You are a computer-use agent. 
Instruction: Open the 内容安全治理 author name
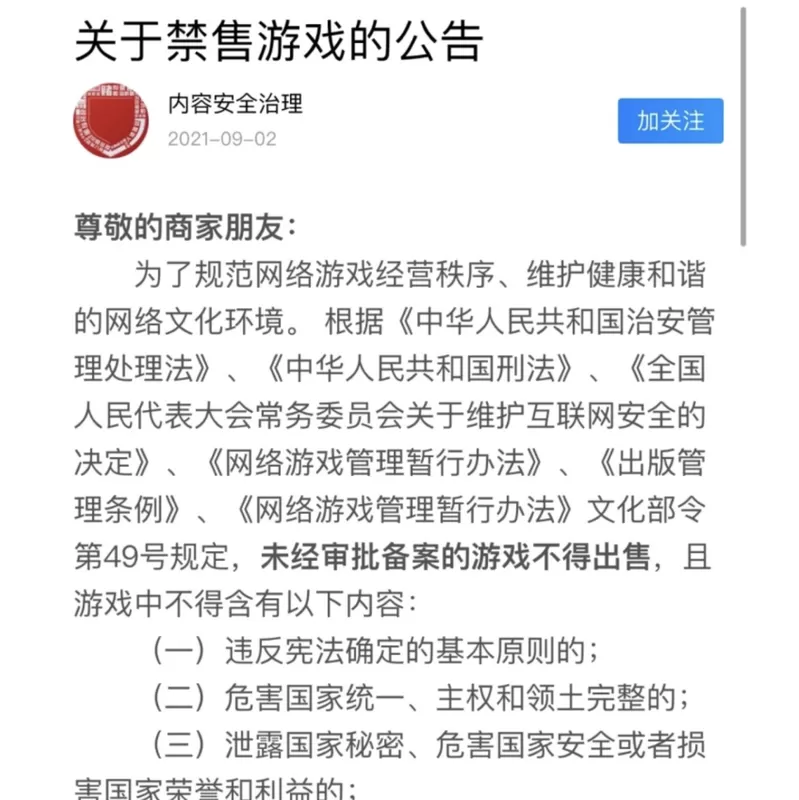235,104
